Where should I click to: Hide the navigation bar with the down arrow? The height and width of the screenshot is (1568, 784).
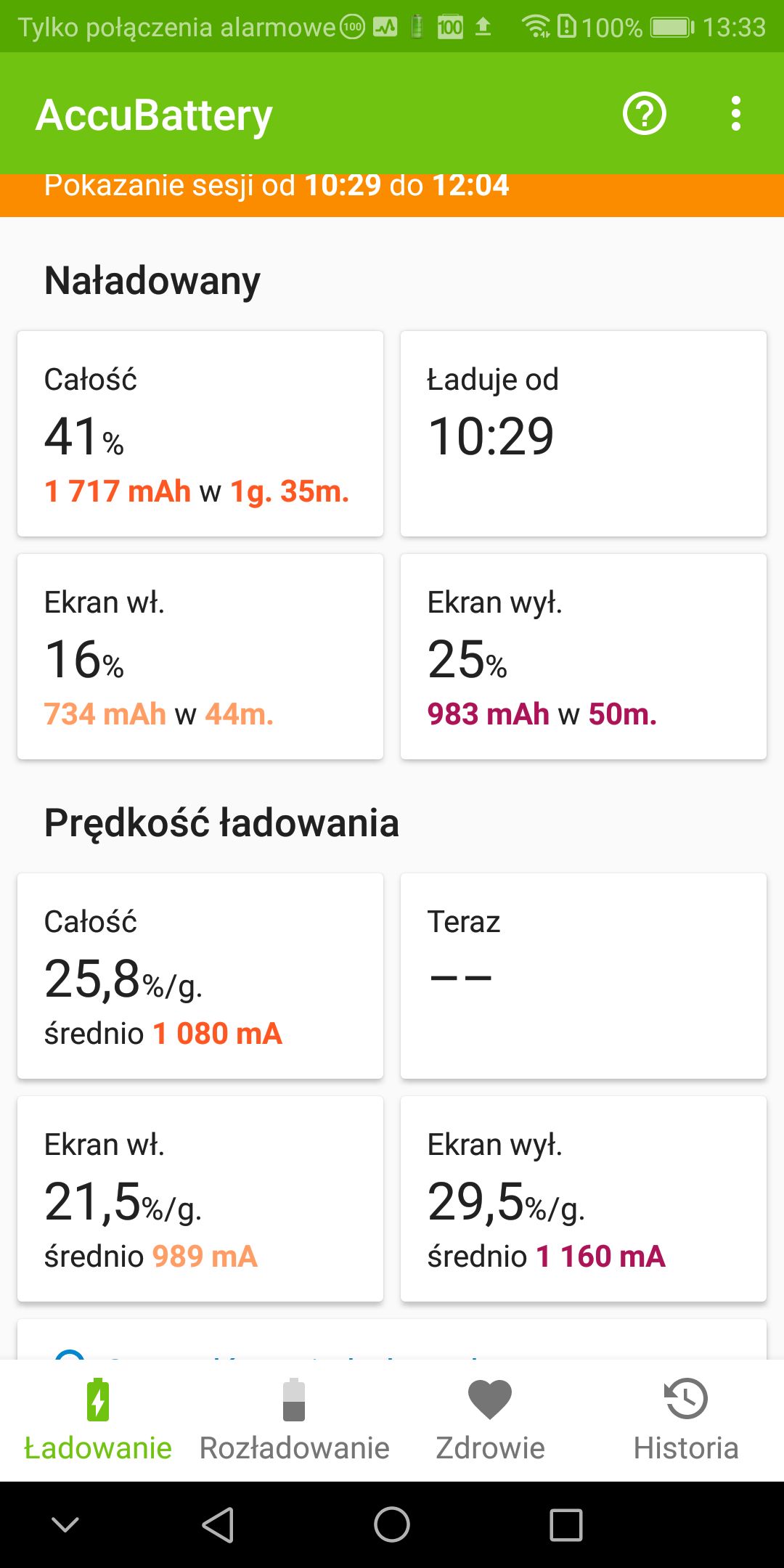65,1524
